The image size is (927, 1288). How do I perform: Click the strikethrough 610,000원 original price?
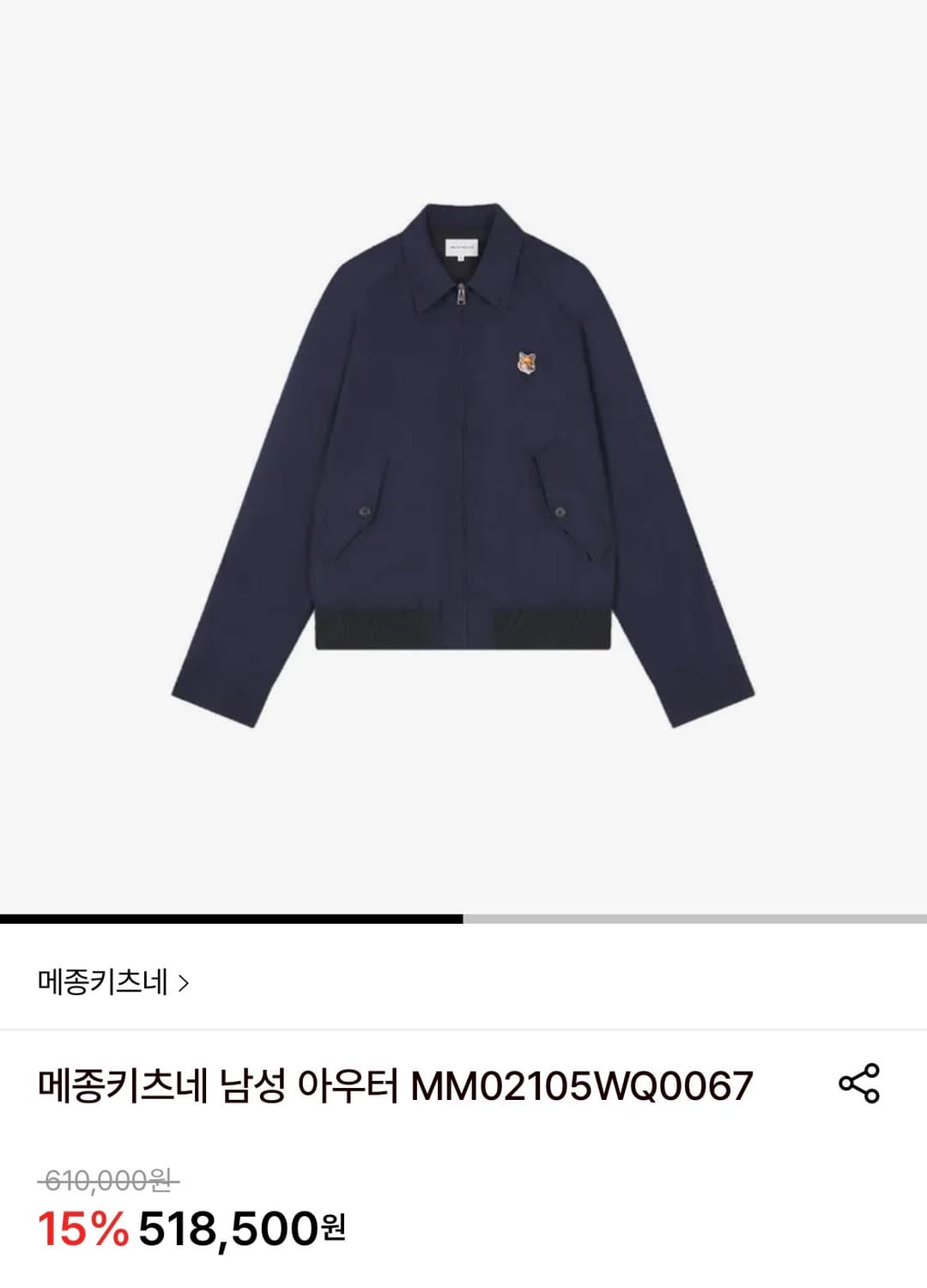tap(103, 1182)
